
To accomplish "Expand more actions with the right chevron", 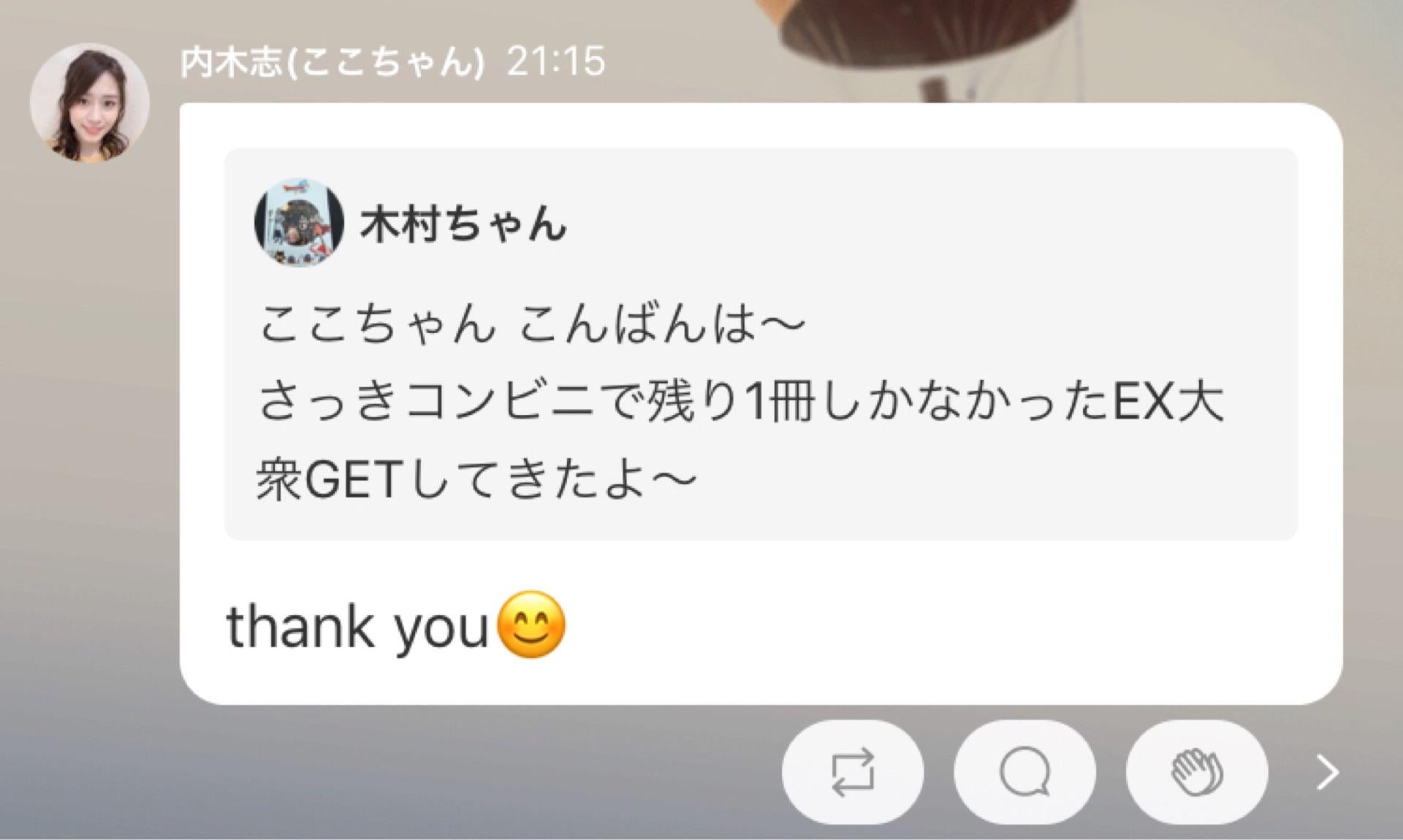I will pyautogui.click(x=1326, y=772).
